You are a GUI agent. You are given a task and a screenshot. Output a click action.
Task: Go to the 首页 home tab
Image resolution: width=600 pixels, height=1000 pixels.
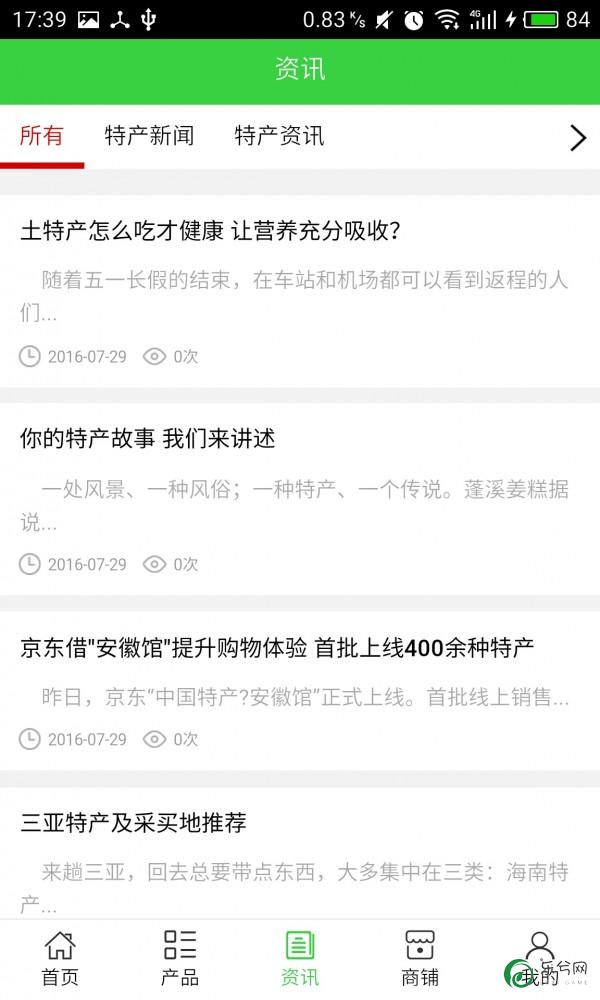click(x=60, y=959)
